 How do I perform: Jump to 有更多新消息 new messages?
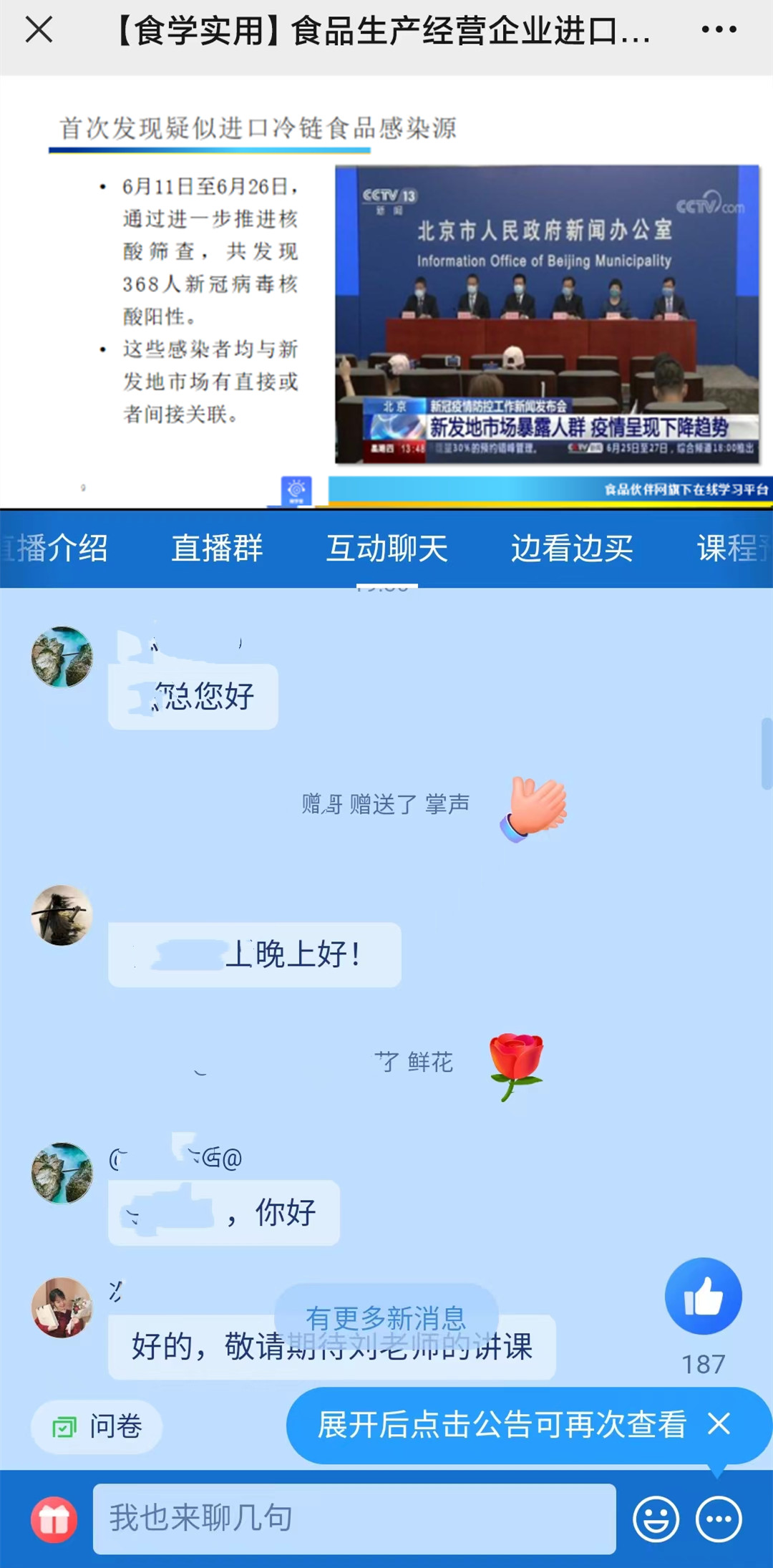pyautogui.click(x=386, y=1318)
